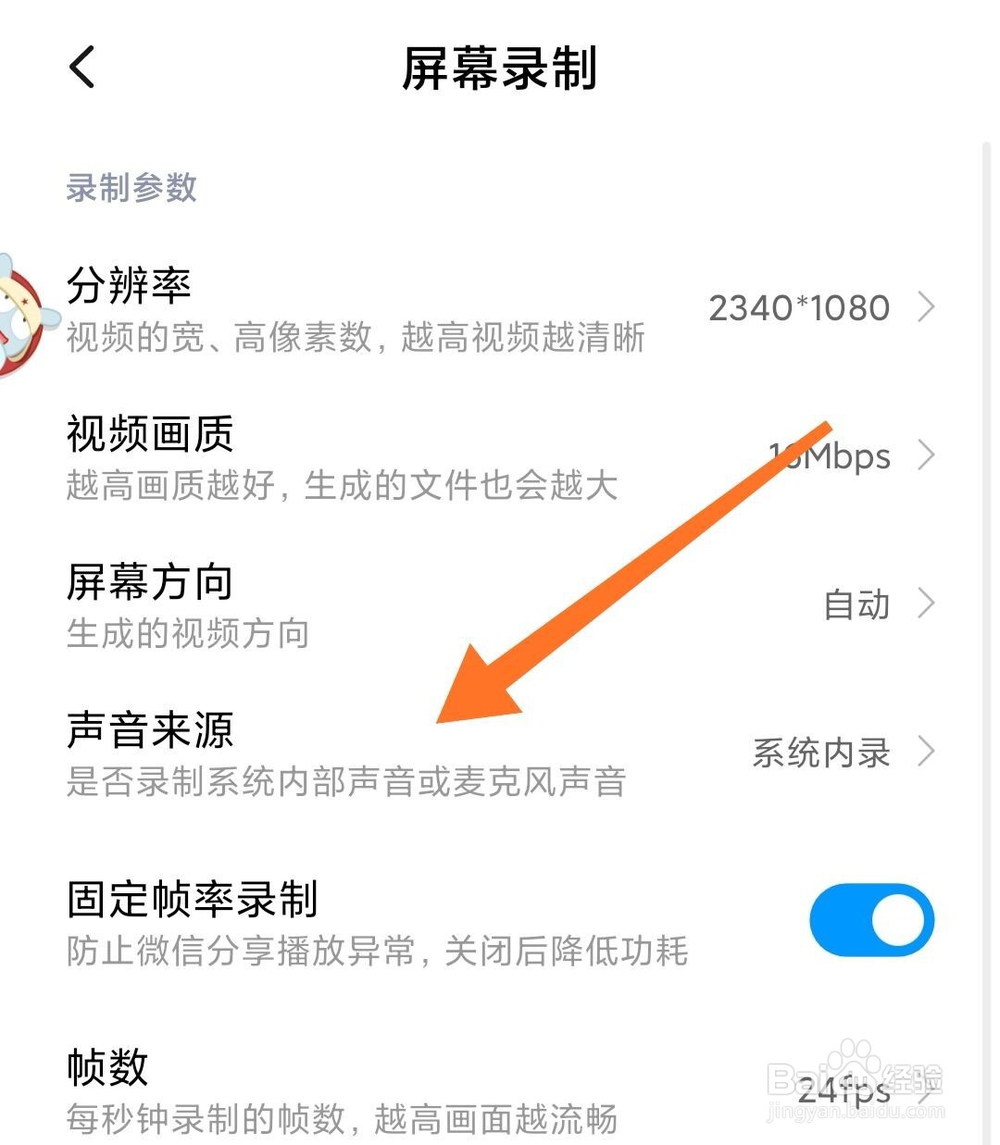
Task: Tap the 声音来源 sound source setting
Action: (148, 731)
